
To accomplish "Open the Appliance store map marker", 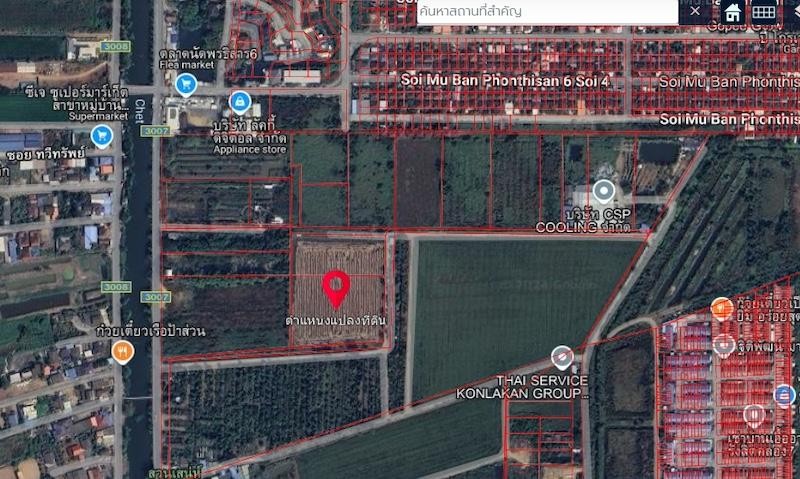I will 239,101.
